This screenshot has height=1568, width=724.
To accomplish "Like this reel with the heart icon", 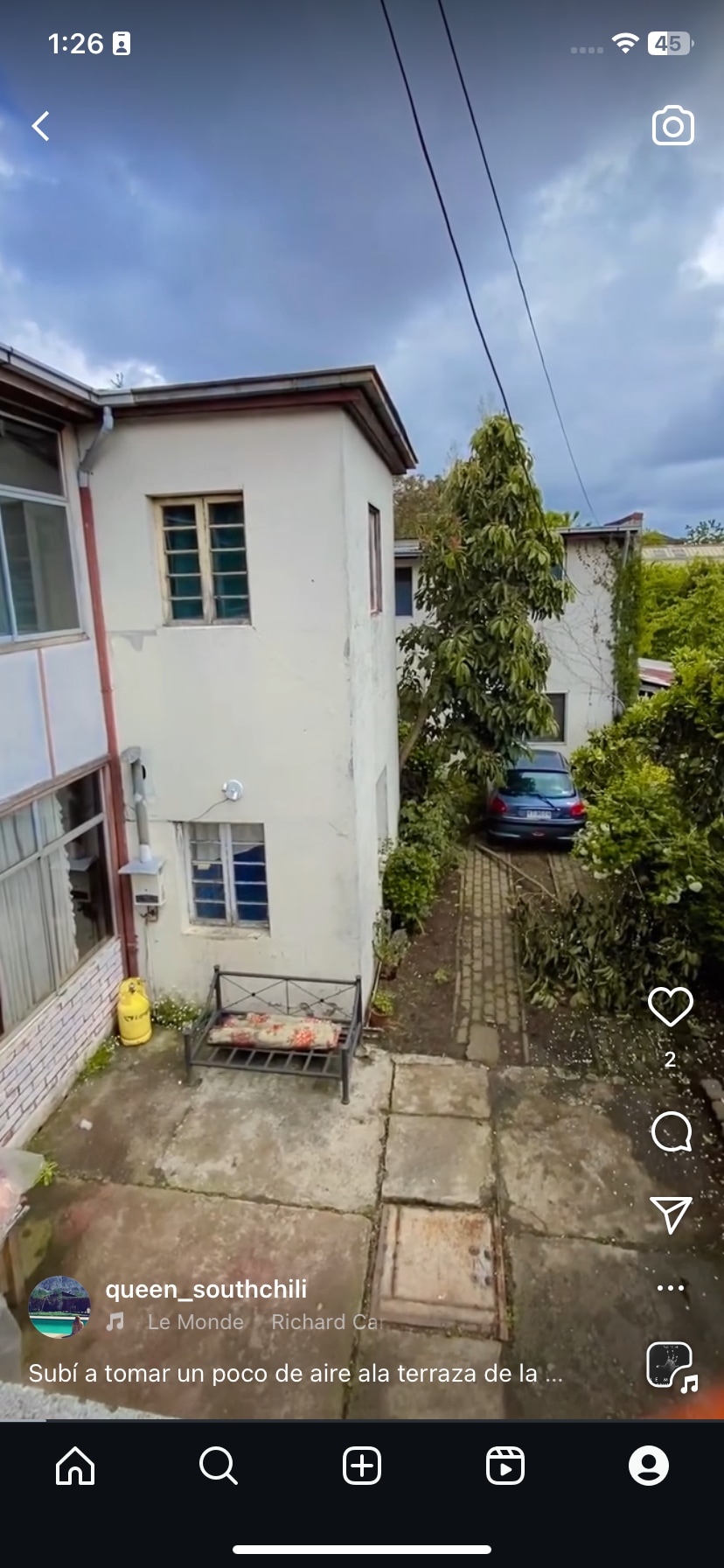I will (x=670, y=1007).
